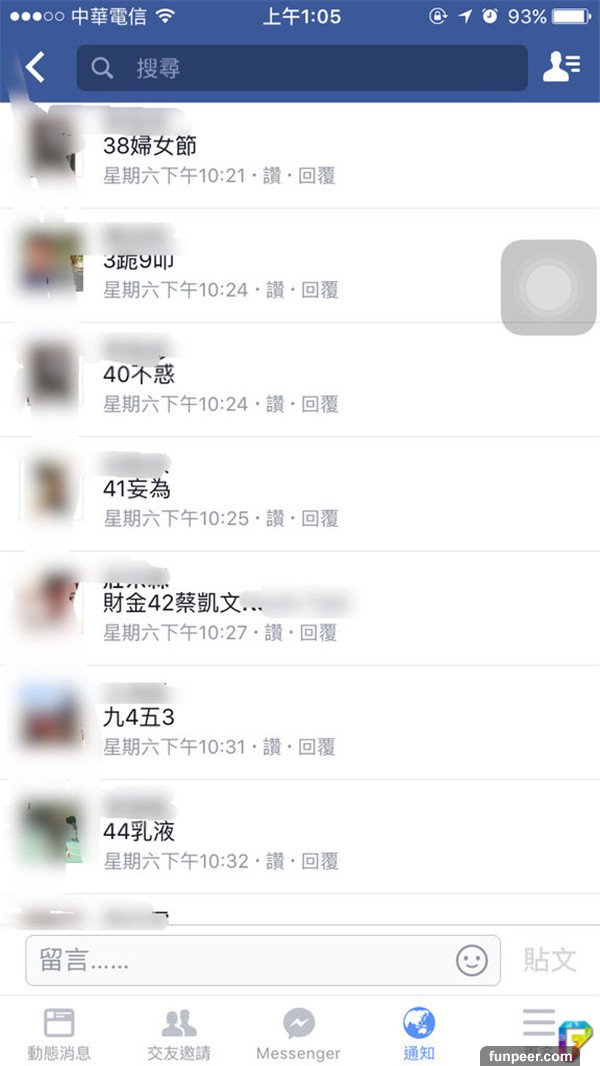The image size is (600, 1066).
Task: Select the 通知 notifications tab
Action: 419,1033
